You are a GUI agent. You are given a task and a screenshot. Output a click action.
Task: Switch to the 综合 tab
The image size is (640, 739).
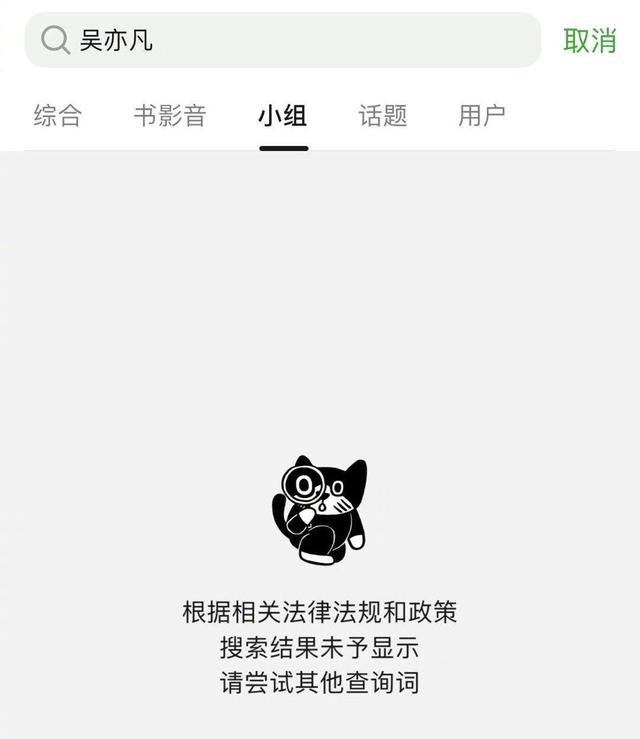(57, 115)
